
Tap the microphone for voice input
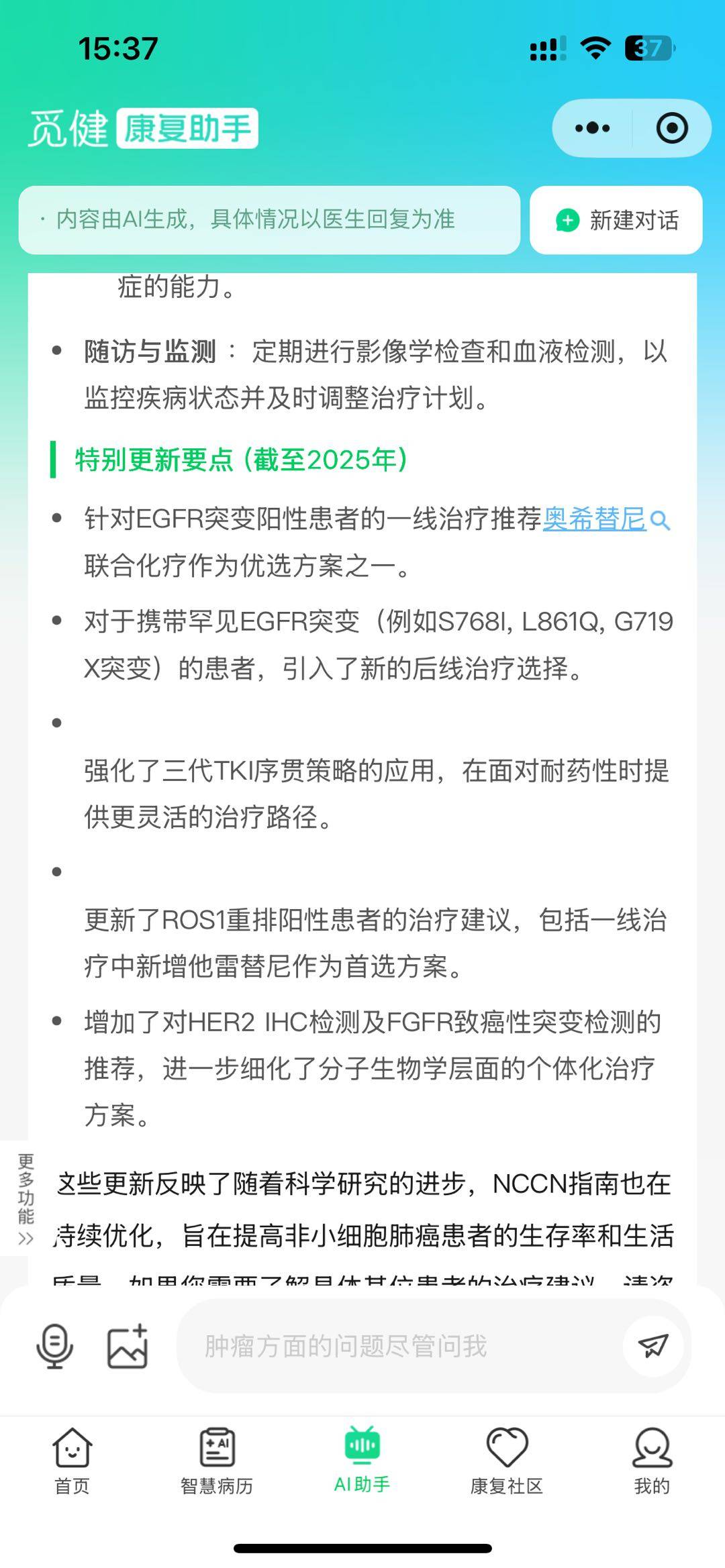(x=54, y=1346)
